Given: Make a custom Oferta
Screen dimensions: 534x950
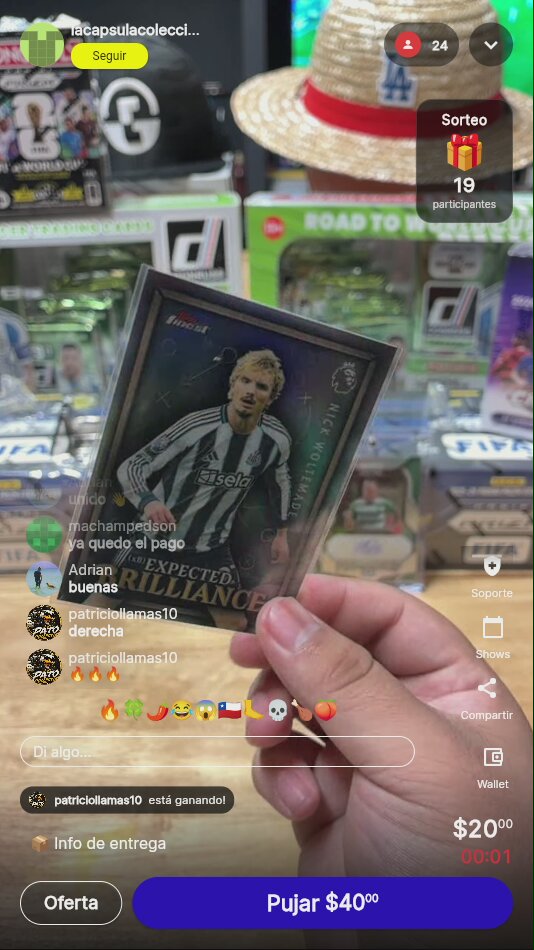Looking at the screenshot, I should 71,903.
